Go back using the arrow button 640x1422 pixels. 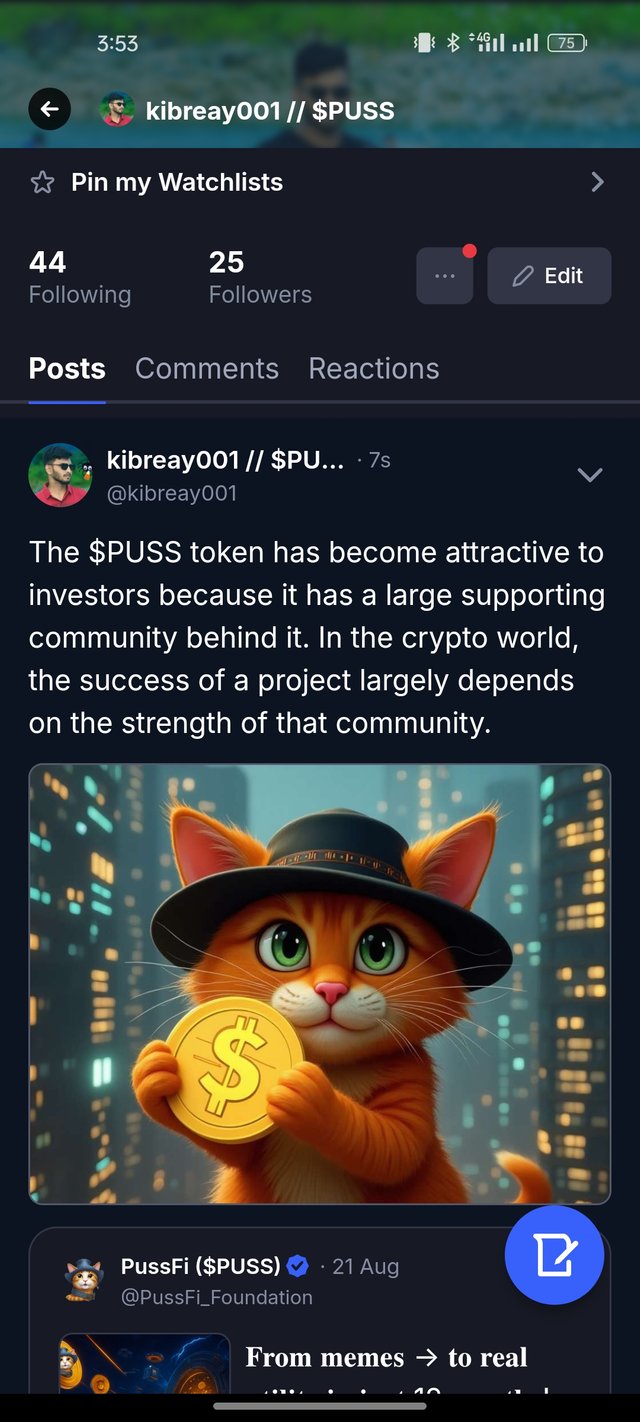tap(49, 109)
